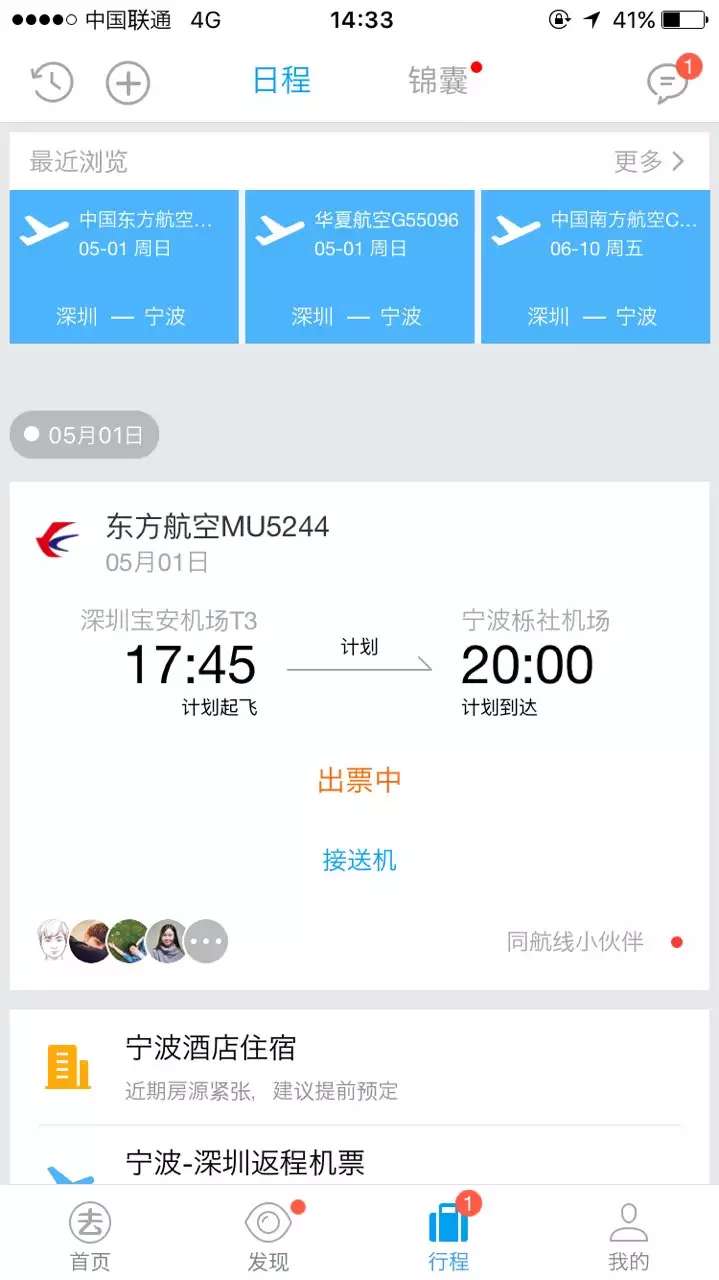719x1280 pixels.
Task: Open the 06-10 周五 南方航空 flight card
Action: [596, 267]
